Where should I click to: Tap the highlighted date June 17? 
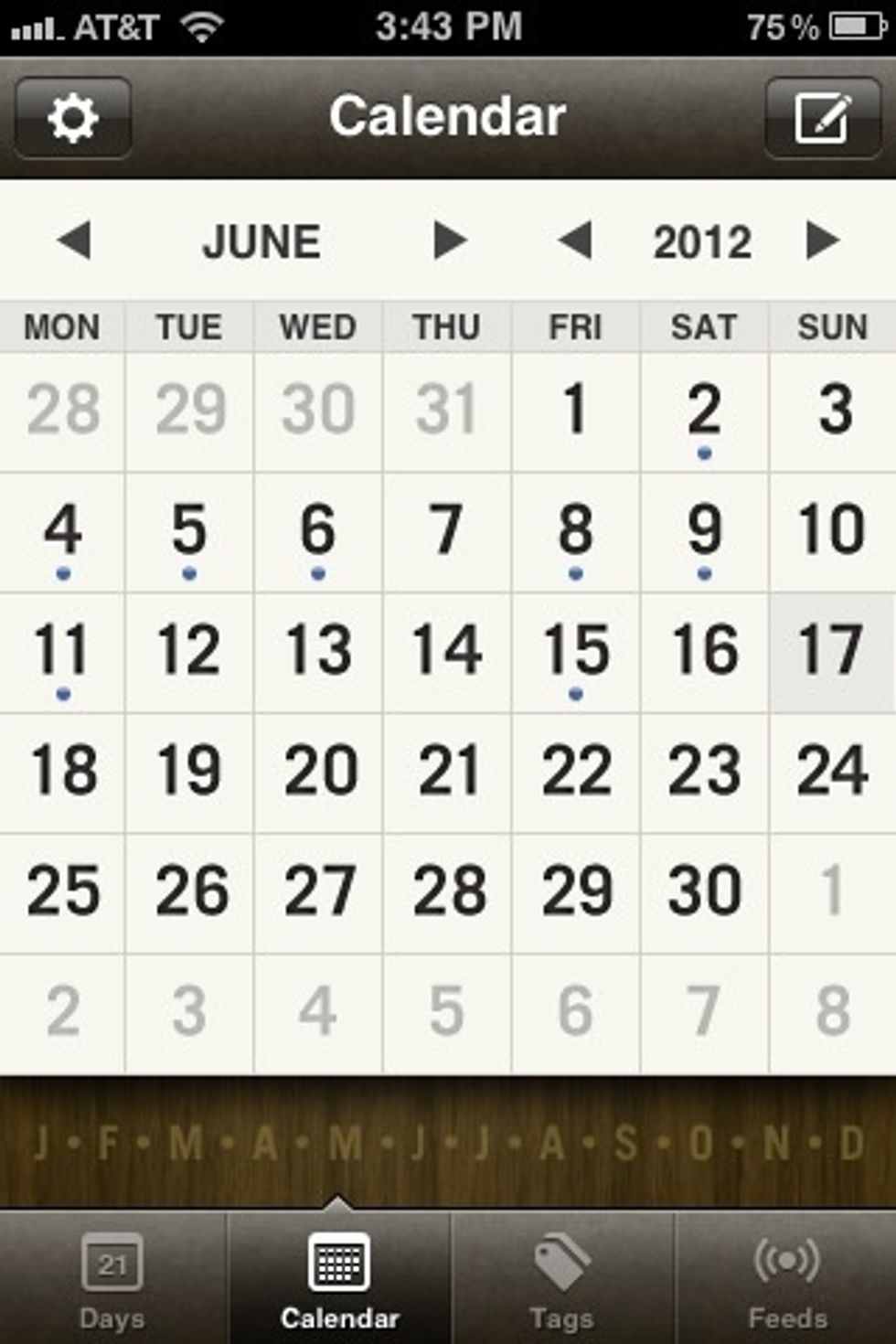click(x=830, y=651)
